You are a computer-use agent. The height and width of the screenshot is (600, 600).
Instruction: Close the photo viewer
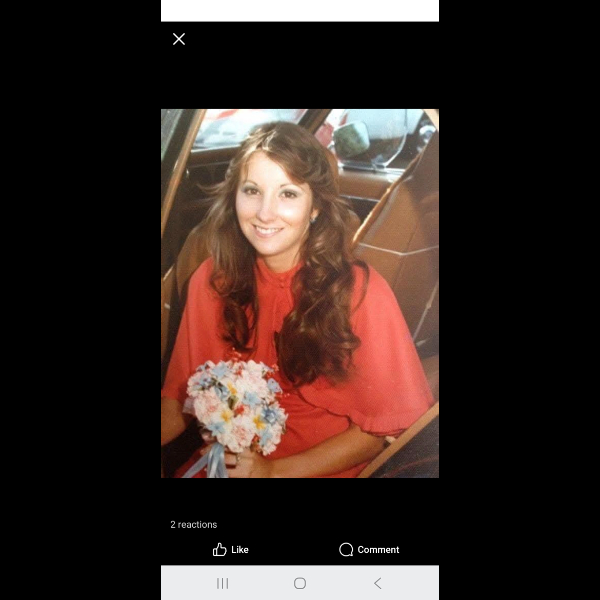[x=179, y=39]
